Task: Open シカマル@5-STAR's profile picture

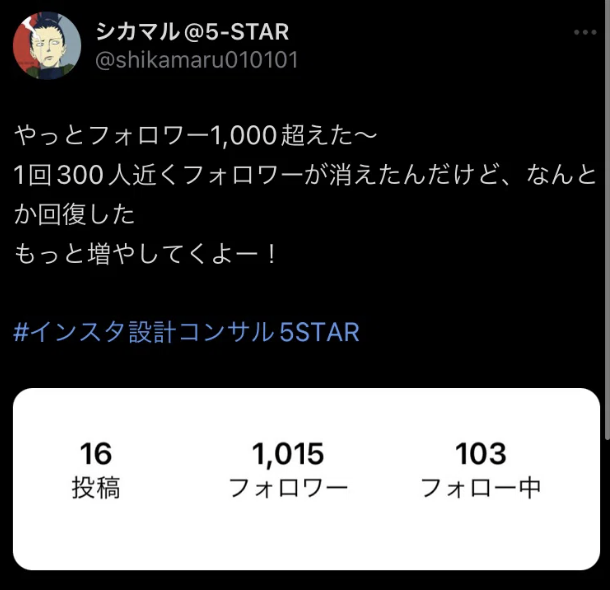Action: [47, 46]
